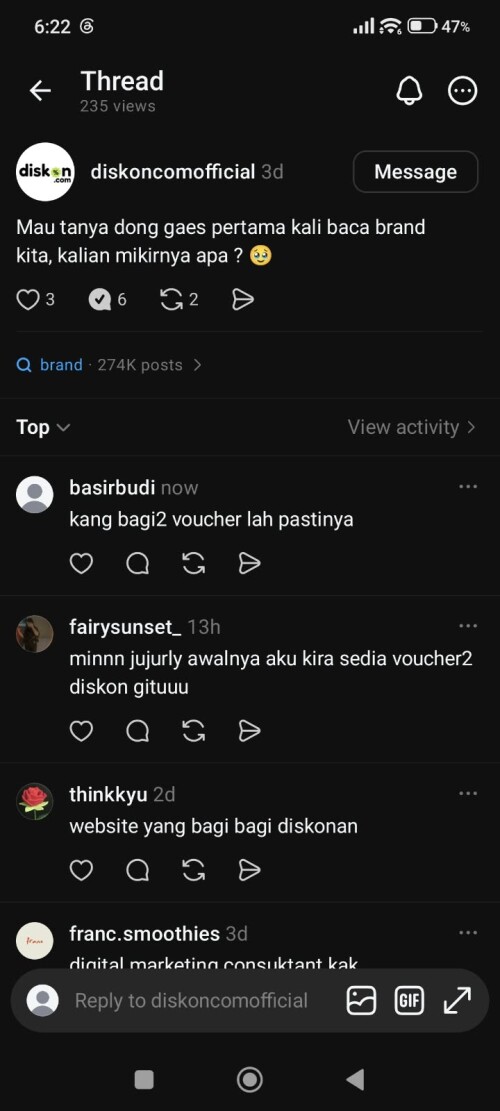This screenshot has width=500, height=1111.
Task: Repost thinkkyu's reply
Action: coord(193,870)
